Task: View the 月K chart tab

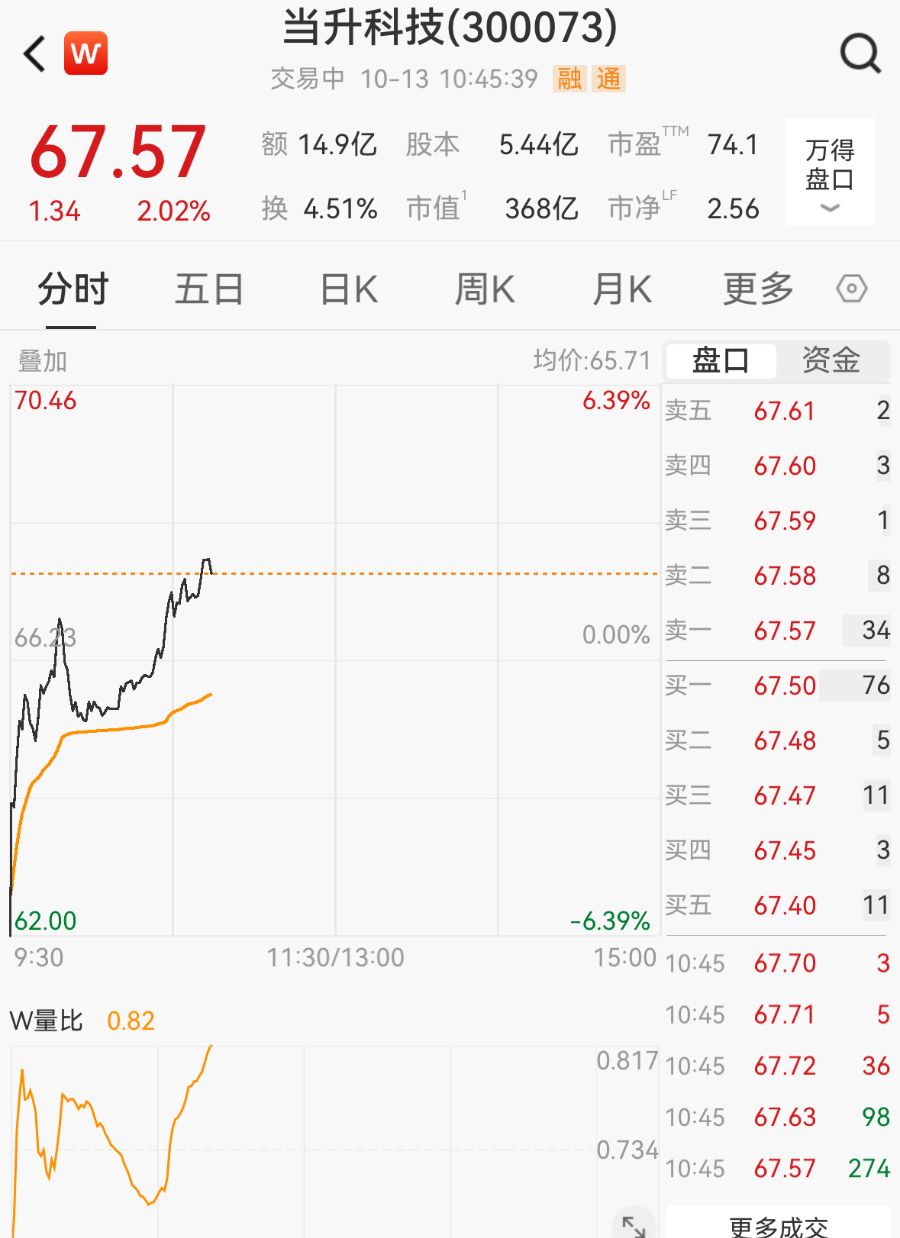Action: pos(621,289)
